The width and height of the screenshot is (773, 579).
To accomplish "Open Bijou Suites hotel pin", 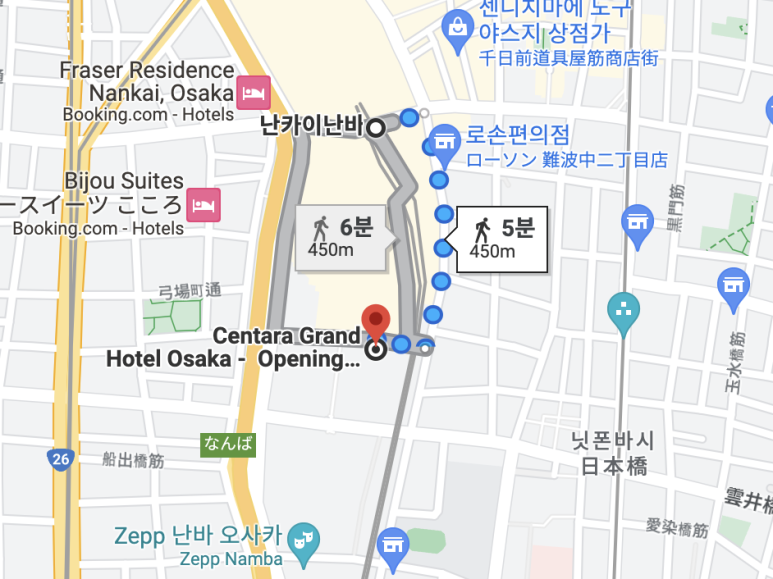I will click(204, 205).
